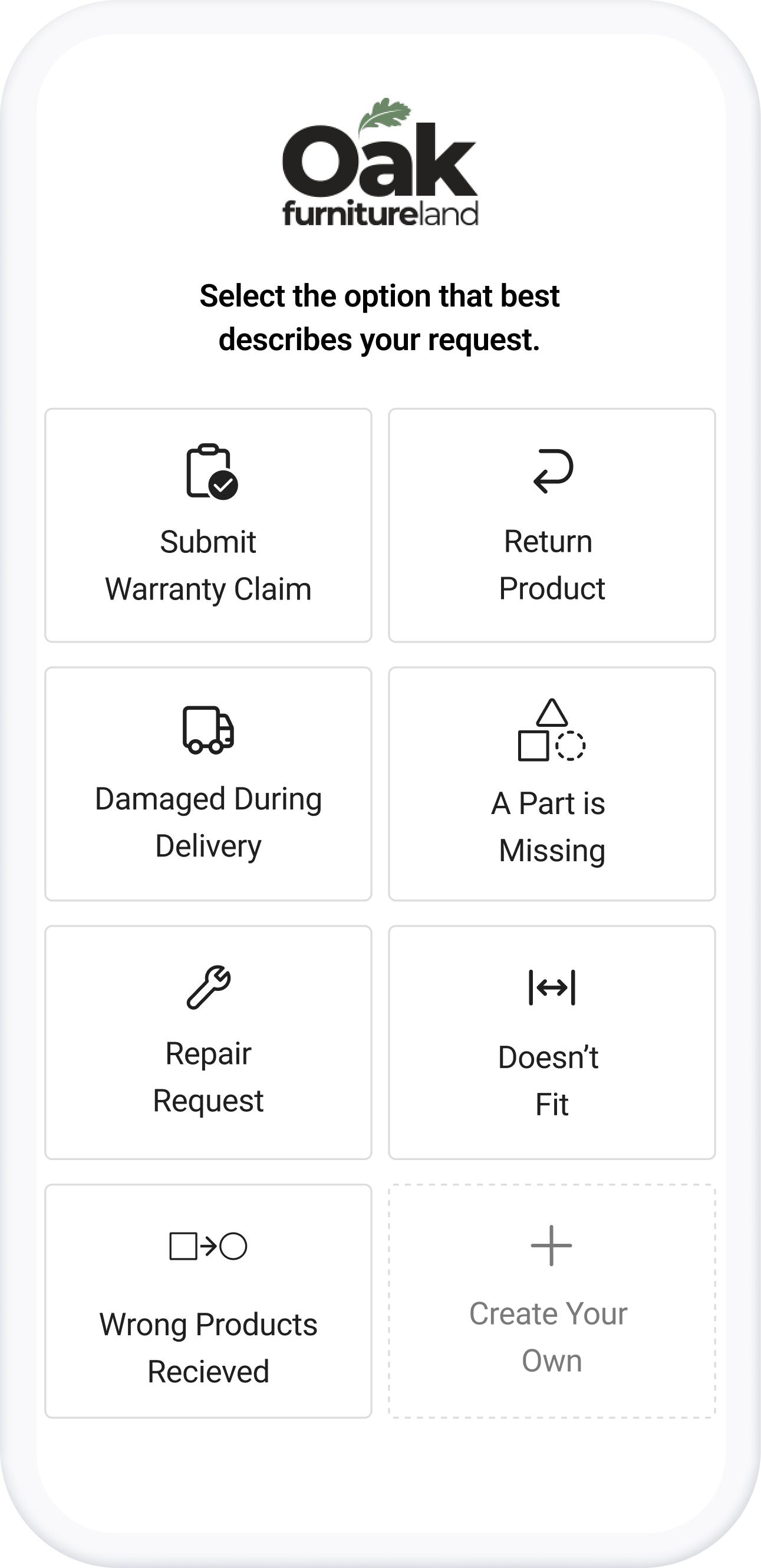Tap Create Your Own request
The height and width of the screenshot is (1568, 761).
tap(552, 1302)
